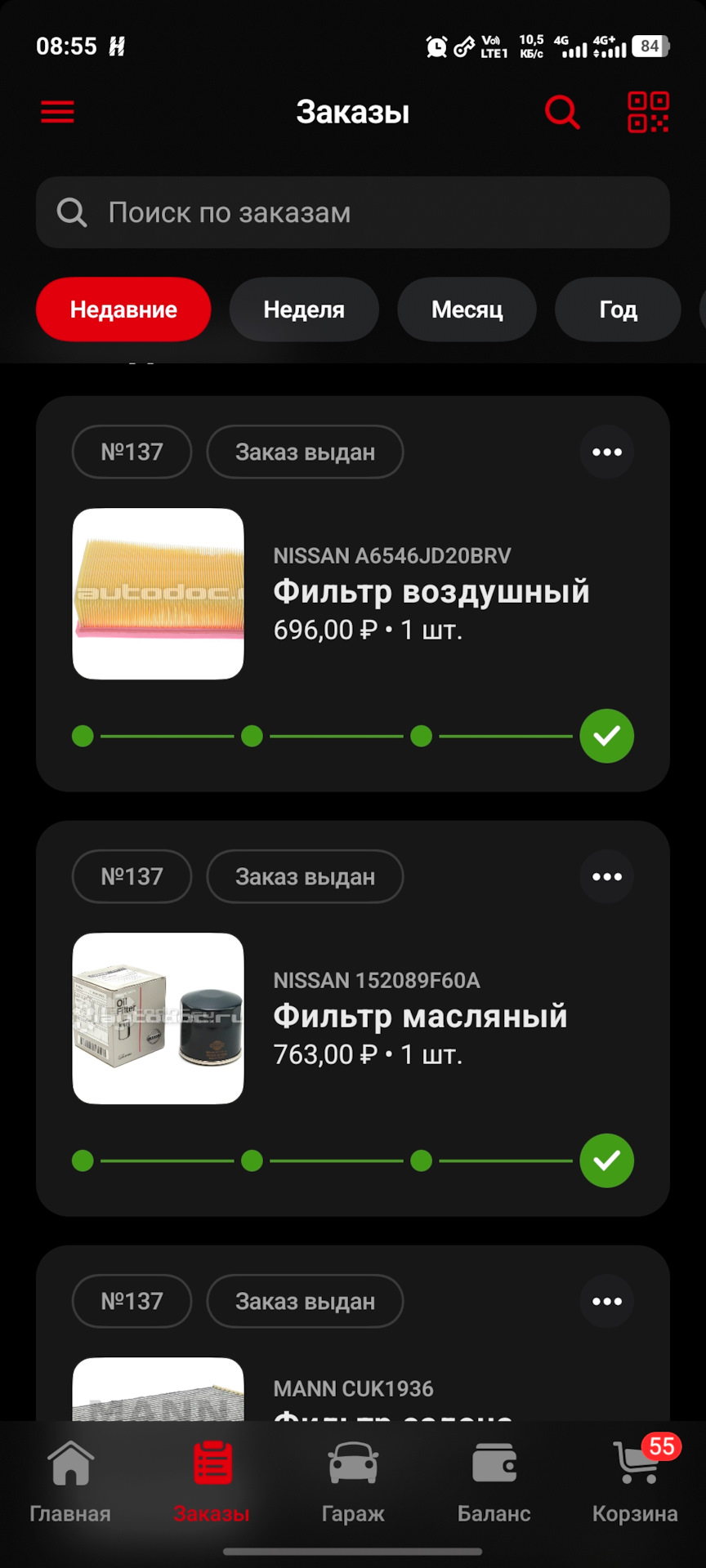
Task: Open options menu for MANN CUK1936 order
Action: [x=607, y=1301]
